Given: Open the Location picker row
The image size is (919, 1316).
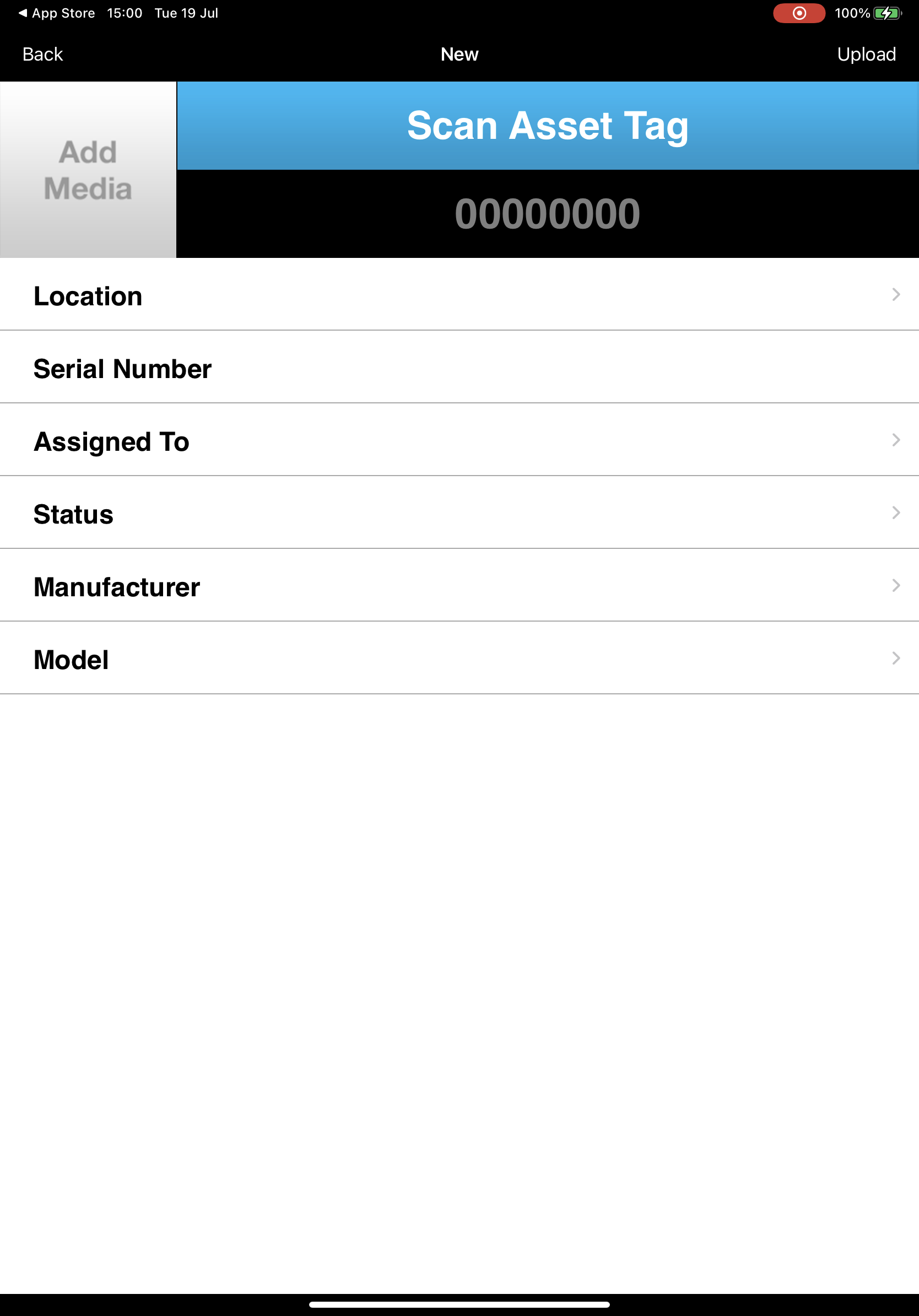Looking at the screenshot, I should 459,295.
